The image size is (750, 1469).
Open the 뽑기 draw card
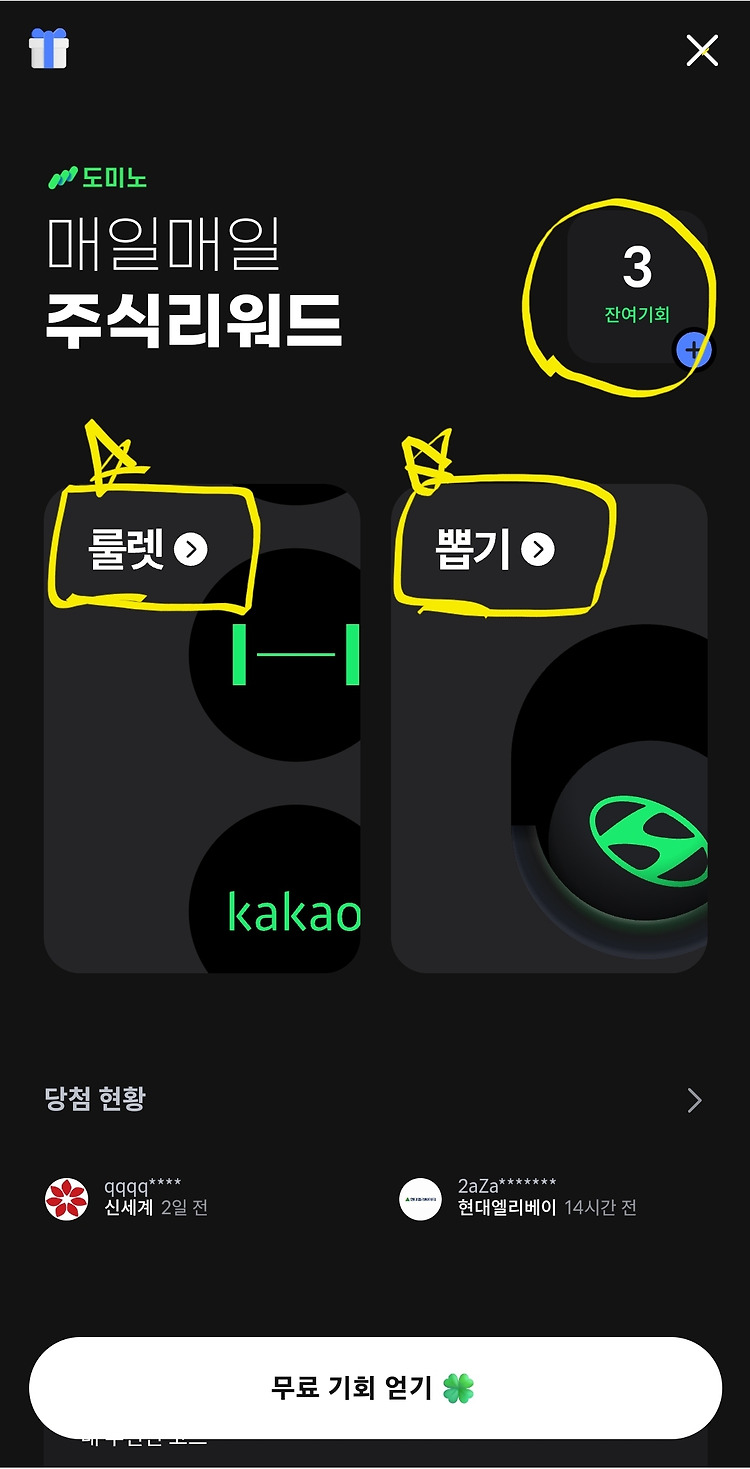[x=549, y=728]
